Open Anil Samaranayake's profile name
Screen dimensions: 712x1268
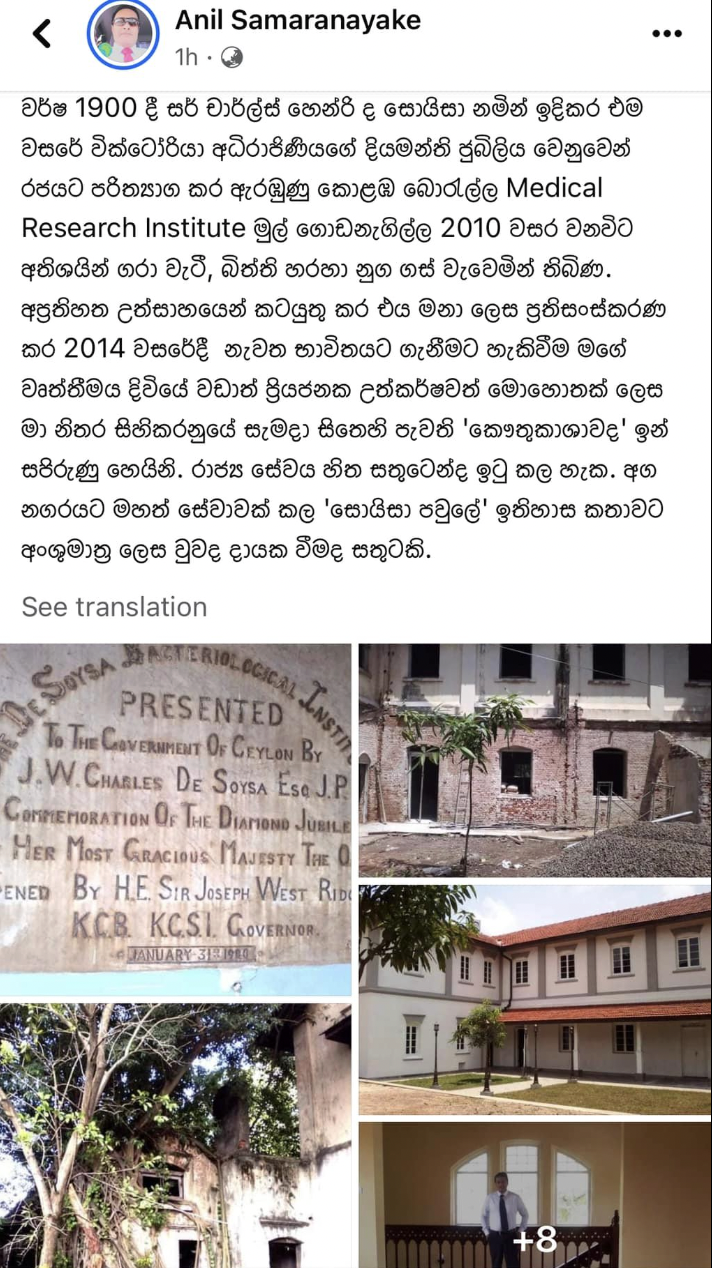tap(298, 19)
